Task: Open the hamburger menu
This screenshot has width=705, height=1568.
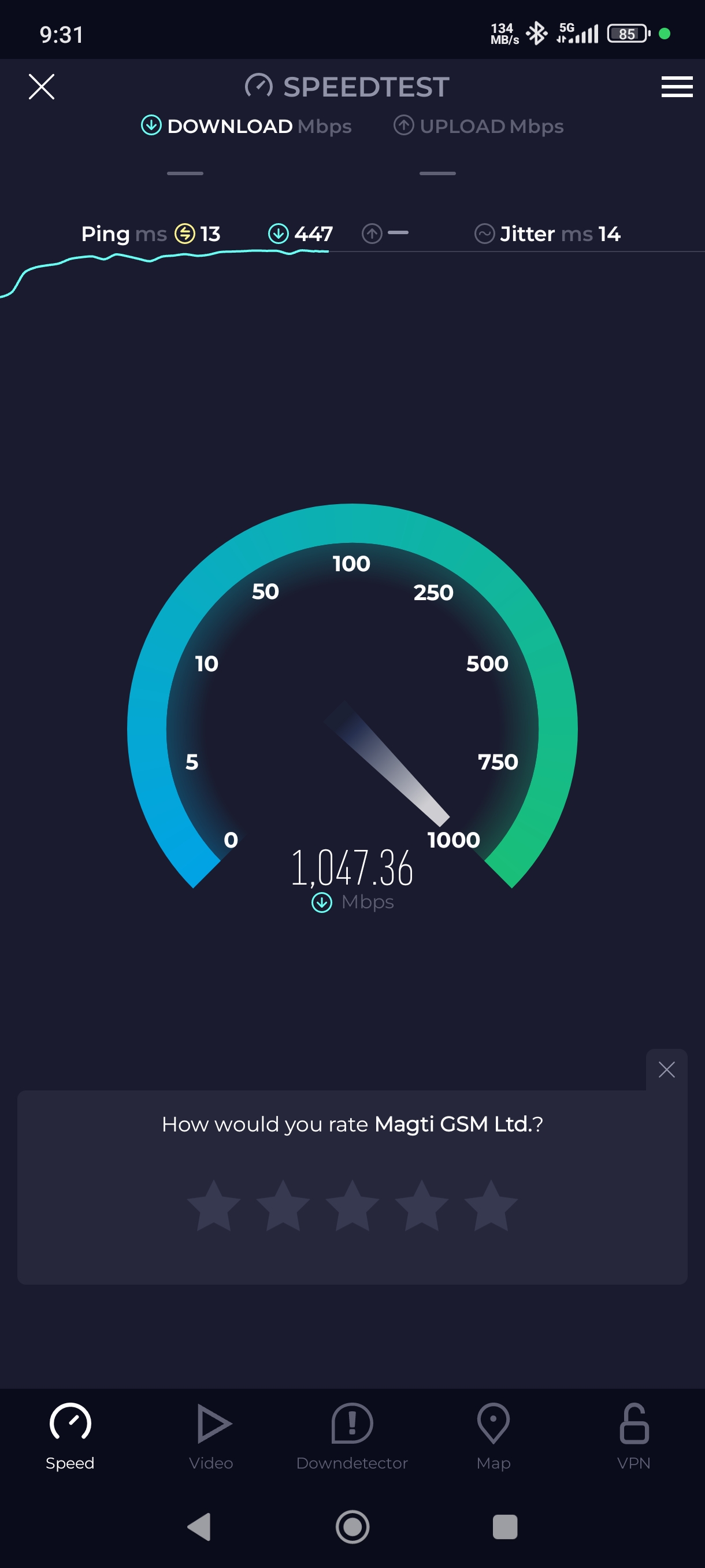Action: [x=677, y=86]
